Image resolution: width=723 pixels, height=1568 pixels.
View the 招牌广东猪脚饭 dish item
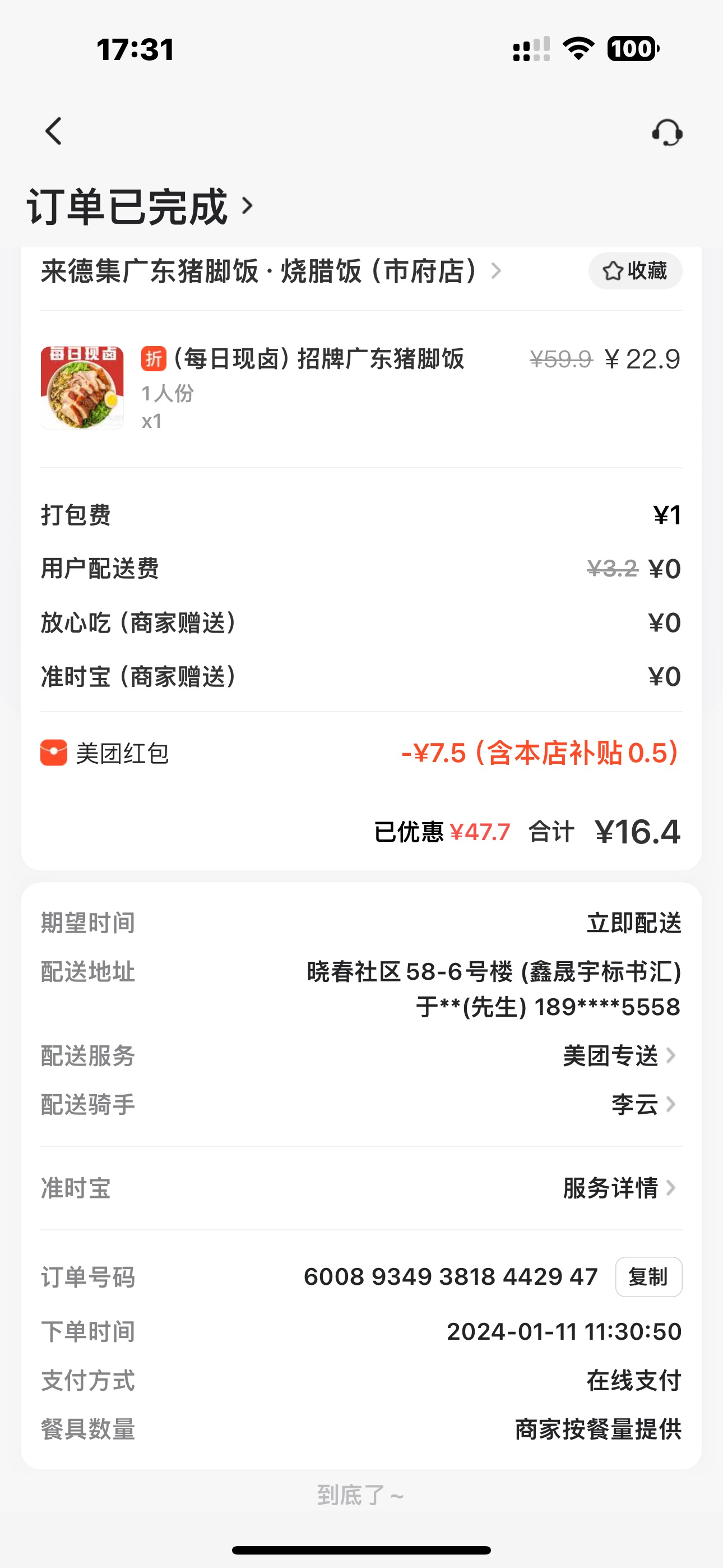(318, 359)
